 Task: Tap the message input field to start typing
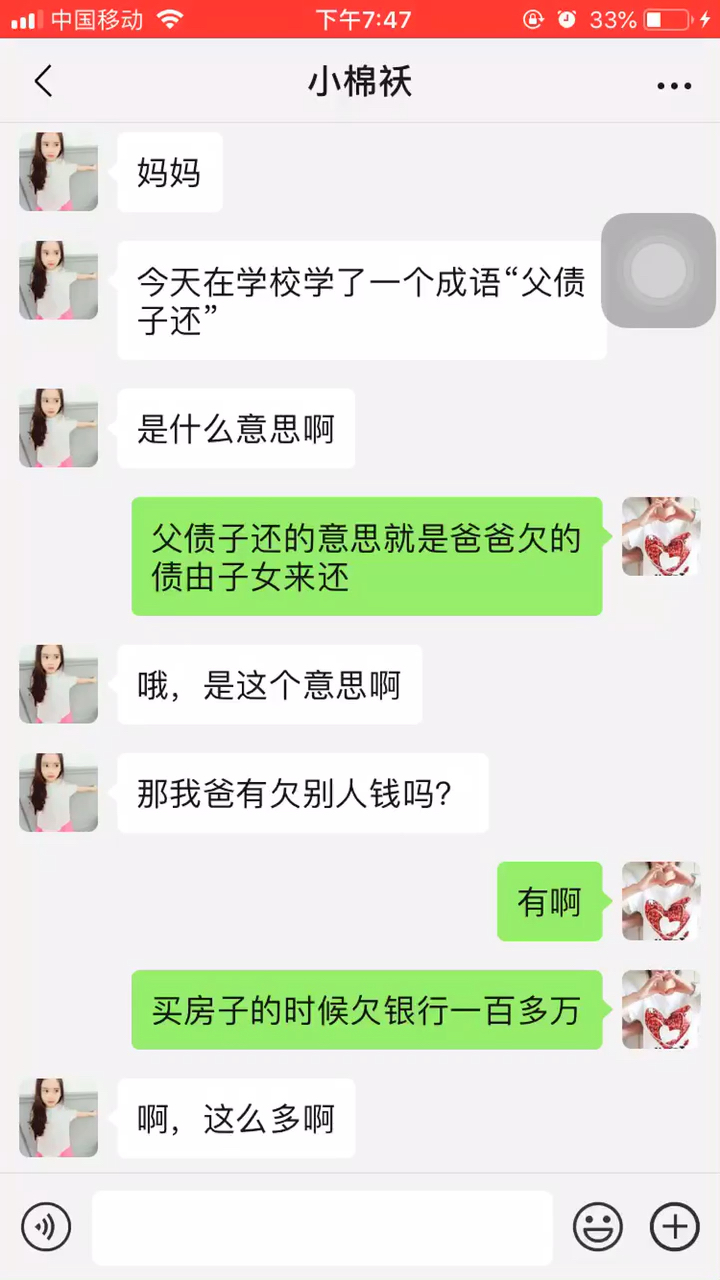coord(320,1227)
